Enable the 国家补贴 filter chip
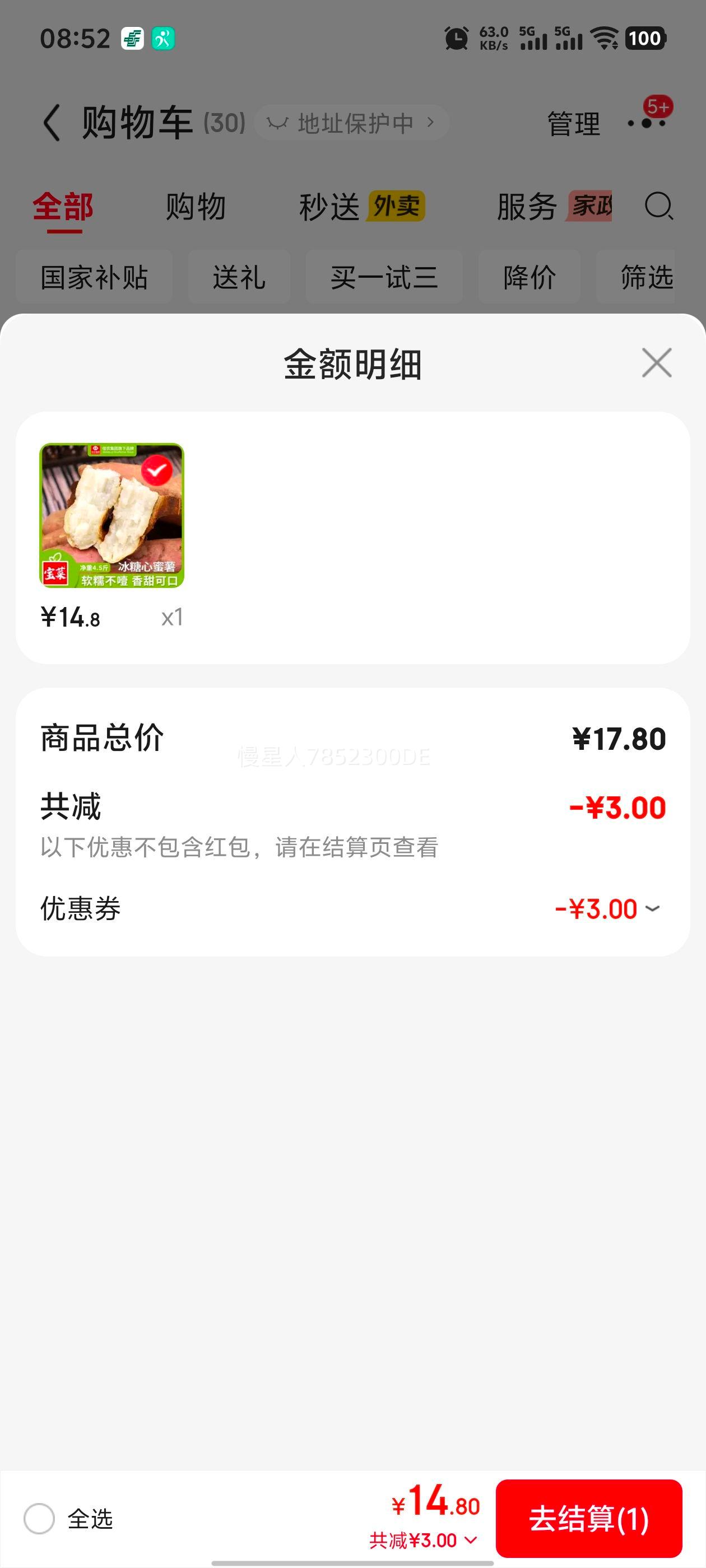This screenshot has width=706, height=1568. pyautogui.click(x=95, y=277)
